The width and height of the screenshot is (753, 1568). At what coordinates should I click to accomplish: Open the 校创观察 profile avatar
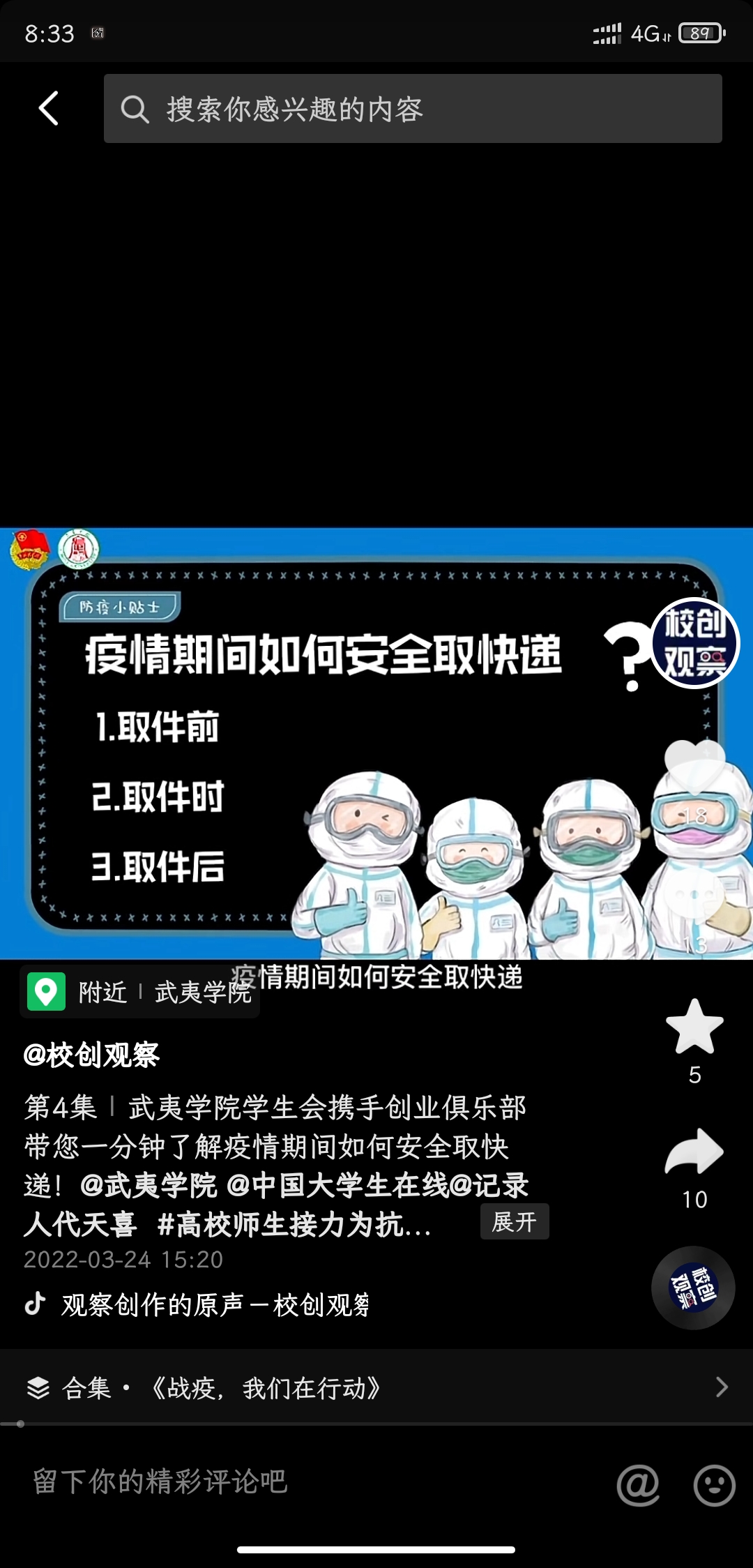(694, 643)
